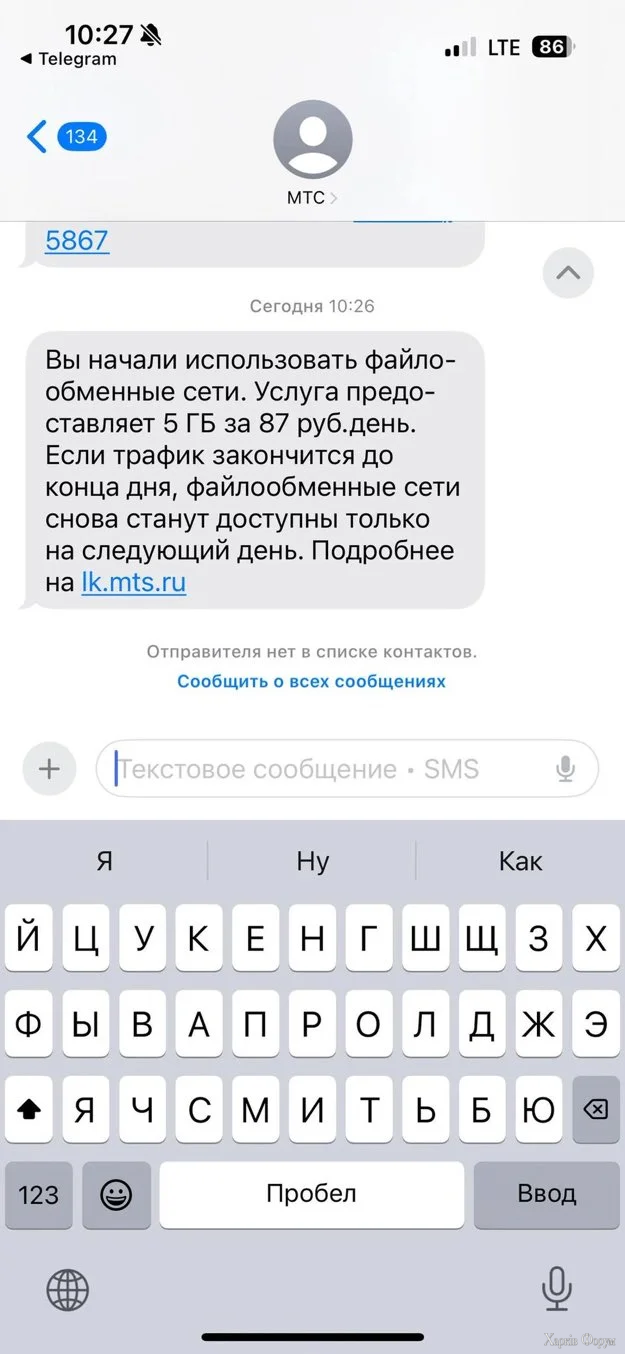This screenshot has width=625, height=1354.
Task: Insert the suggested word Как
Action: (520, 861)
